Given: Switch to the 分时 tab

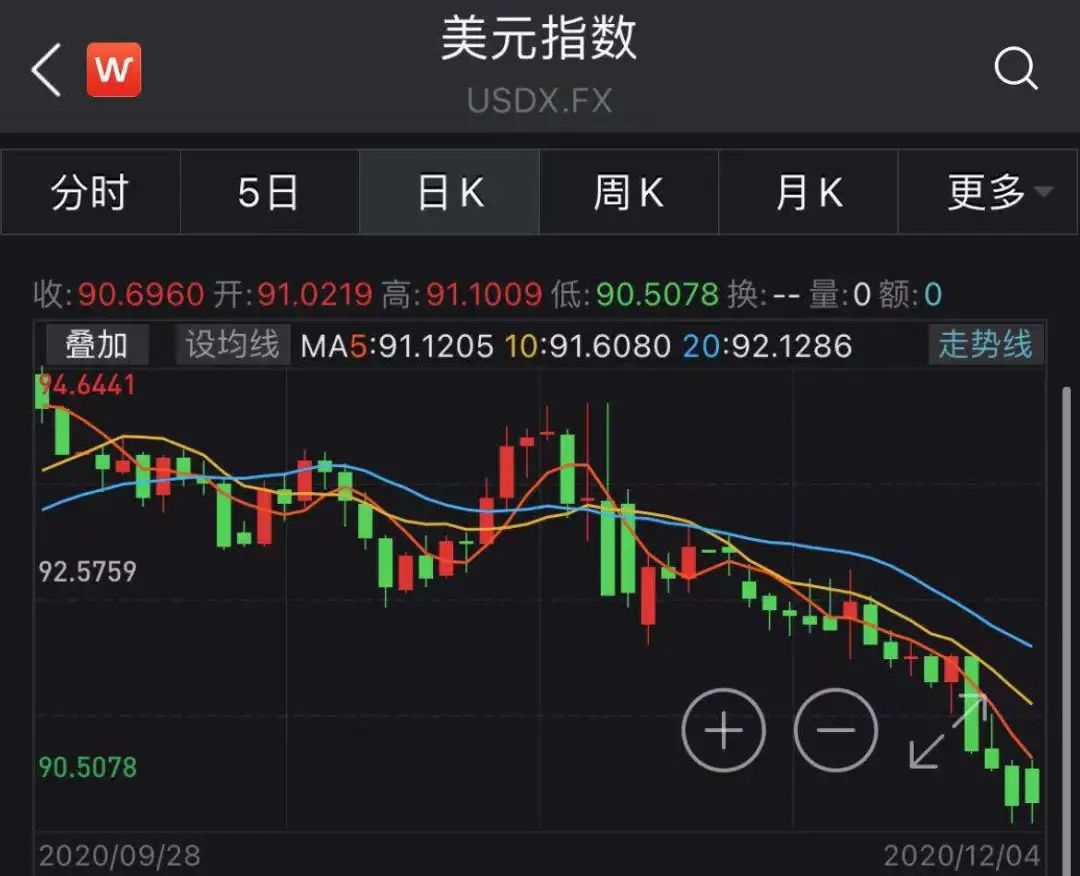Looking at the screenshot, I should tap(90, 193).
